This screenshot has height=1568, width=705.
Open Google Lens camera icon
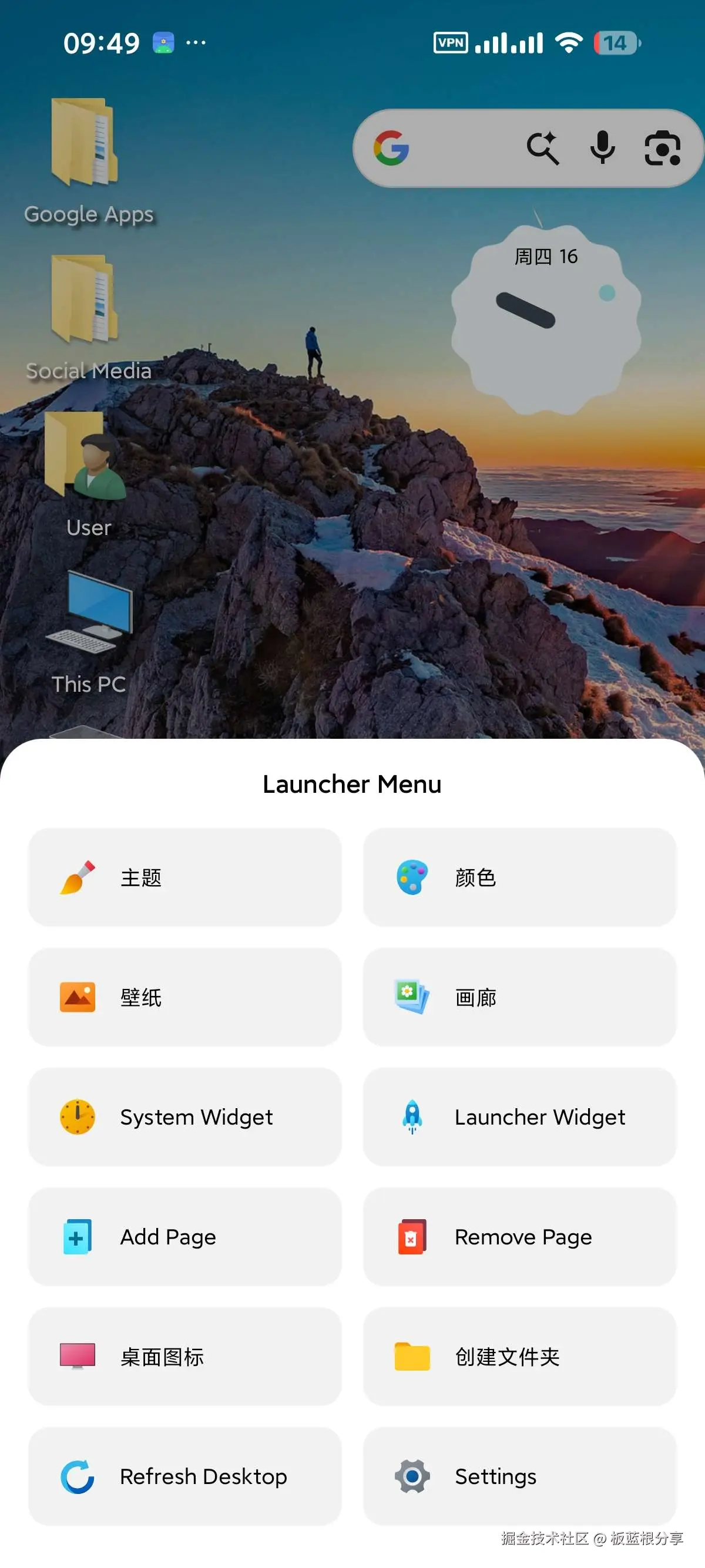pyautogui.click(x=662, y=148)
